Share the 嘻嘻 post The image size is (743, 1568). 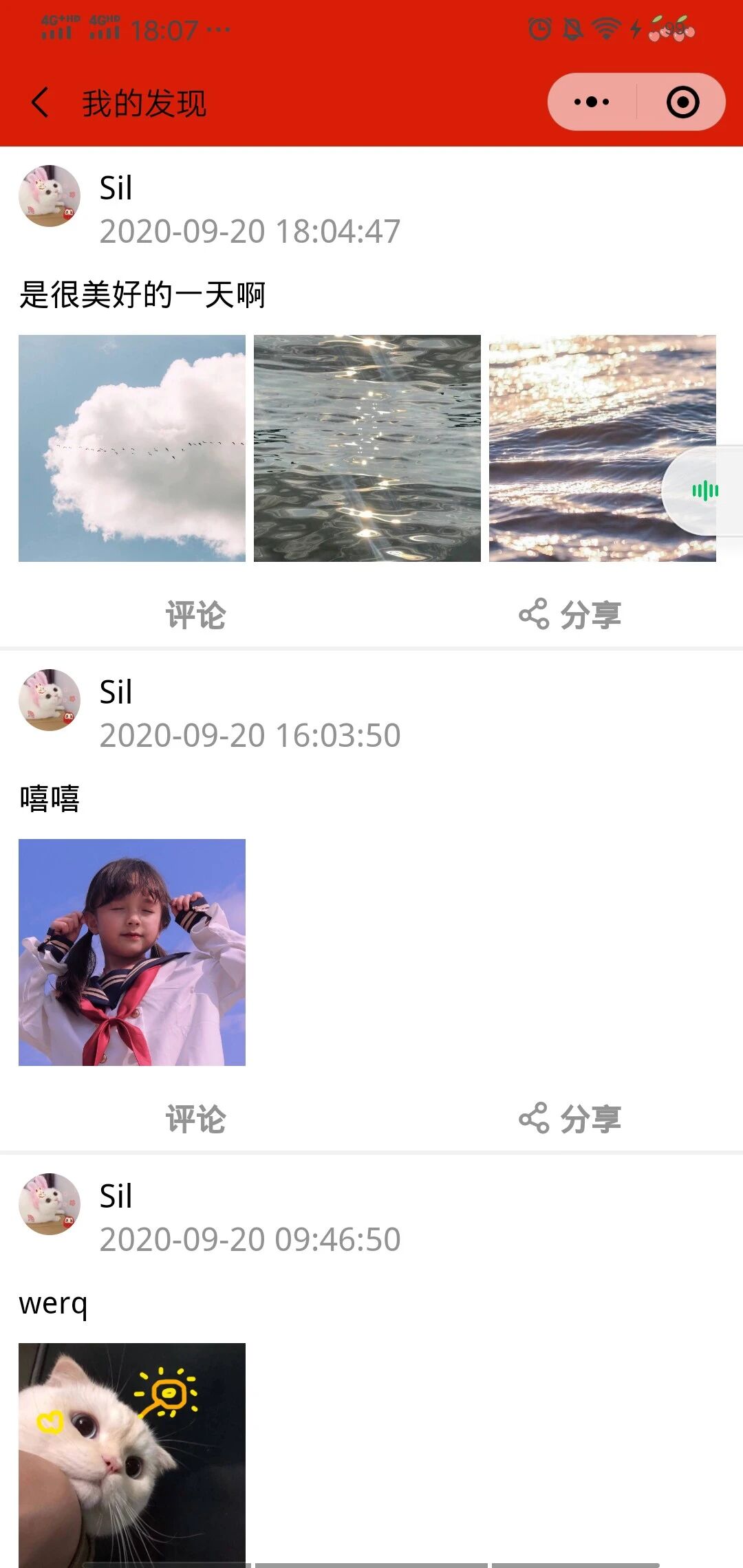tap(570, 1119)
